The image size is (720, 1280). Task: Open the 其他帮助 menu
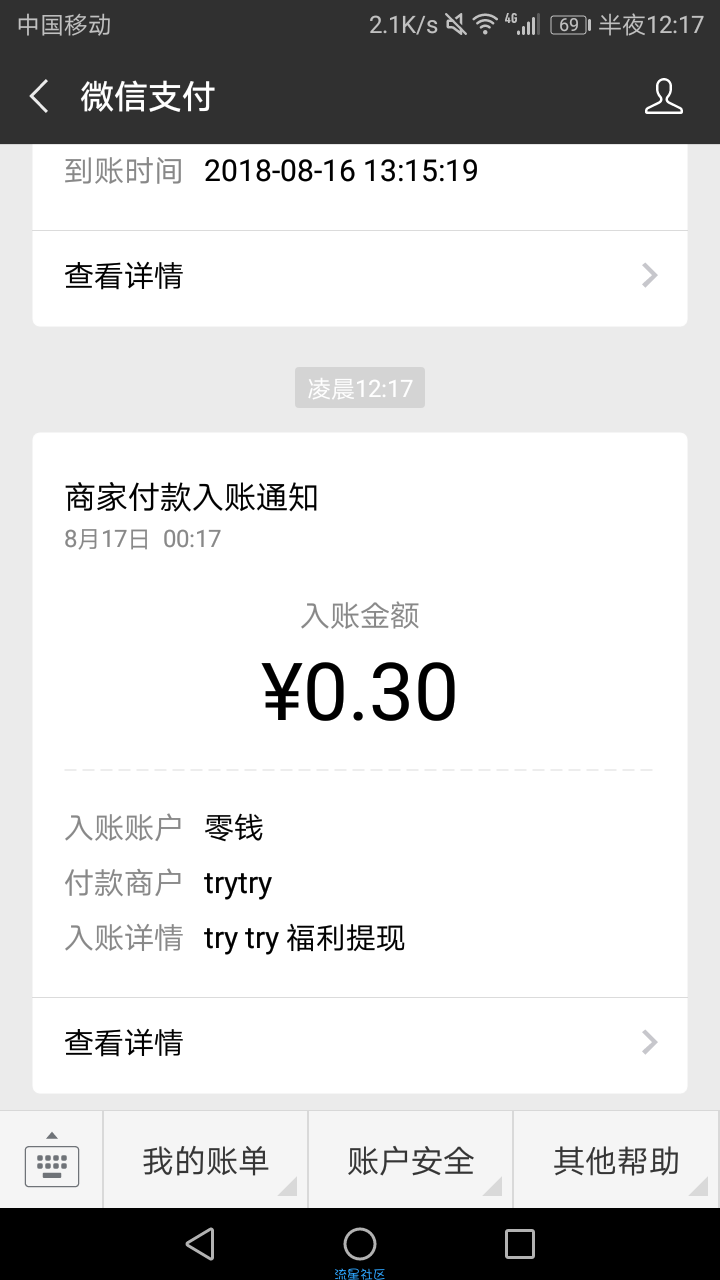tap(616, 1160)
